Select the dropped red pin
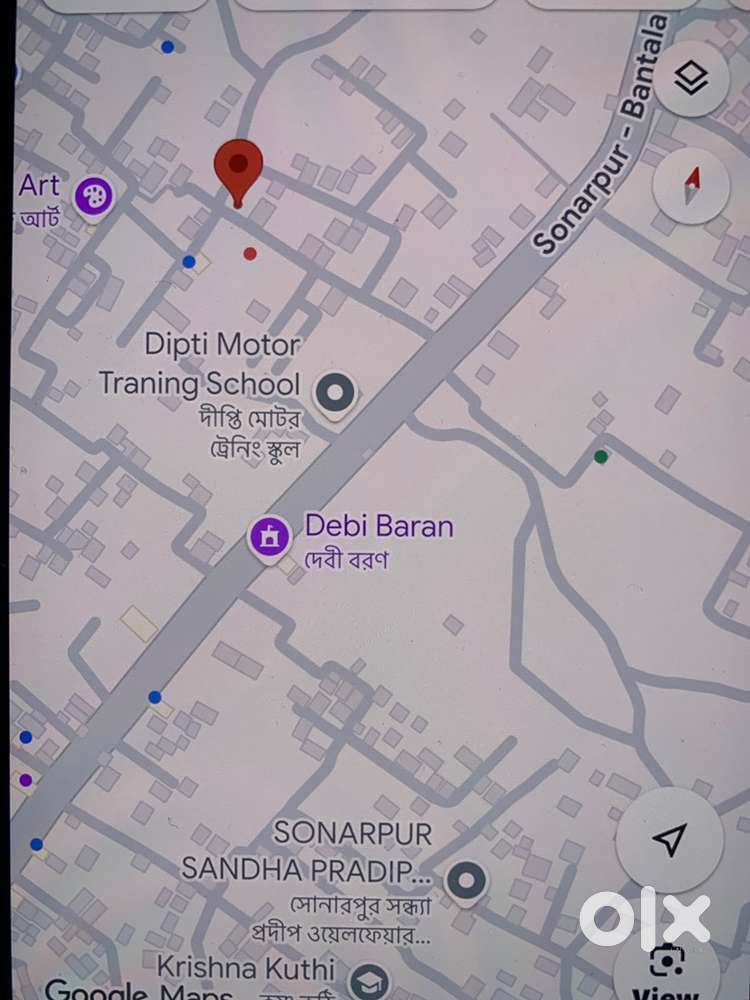The image size is (750, 1000). point(238,168)
